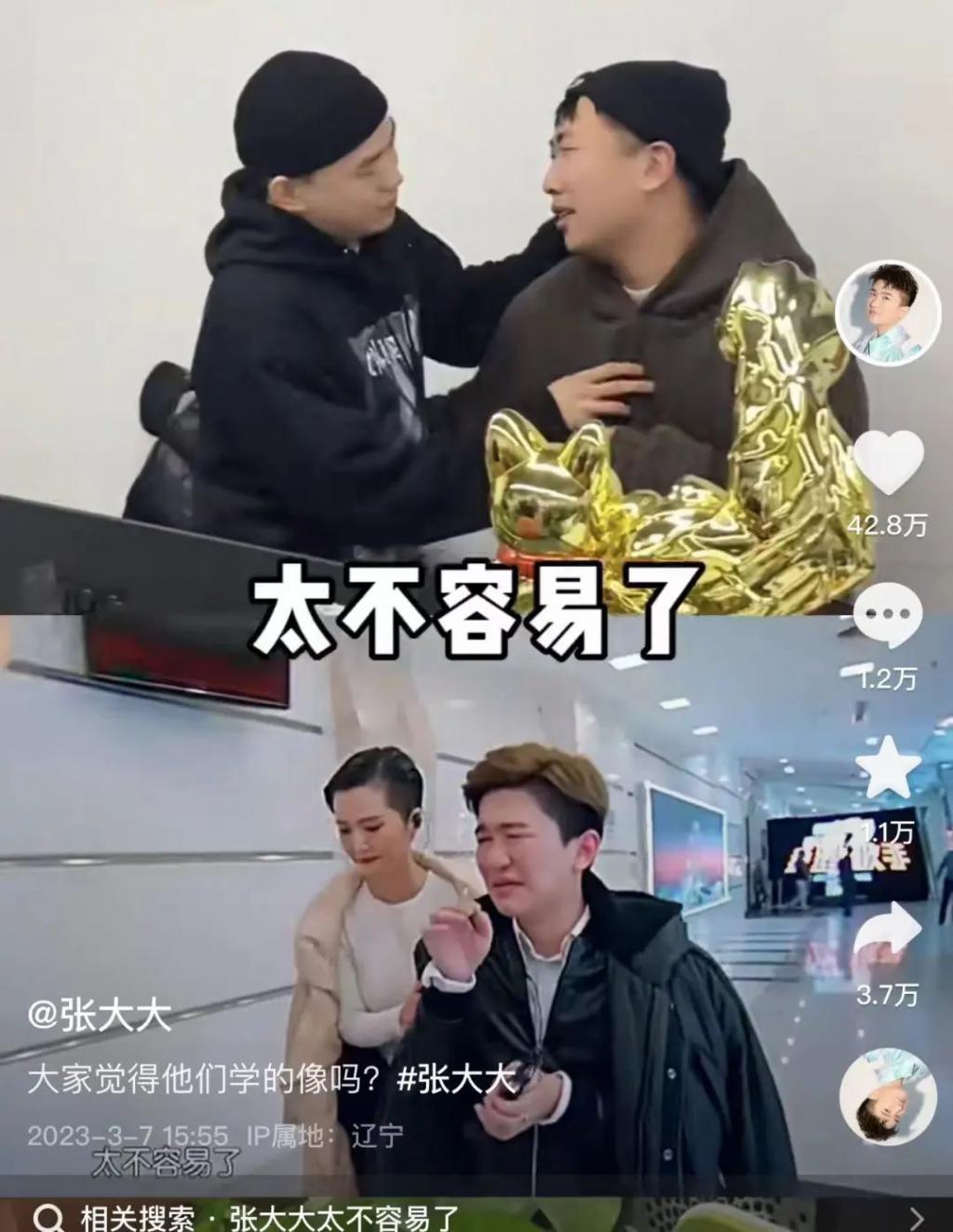The image size is (953, 1232).
Task: Open the #张大大 hashtag
Action: [x=455, y=1079]
